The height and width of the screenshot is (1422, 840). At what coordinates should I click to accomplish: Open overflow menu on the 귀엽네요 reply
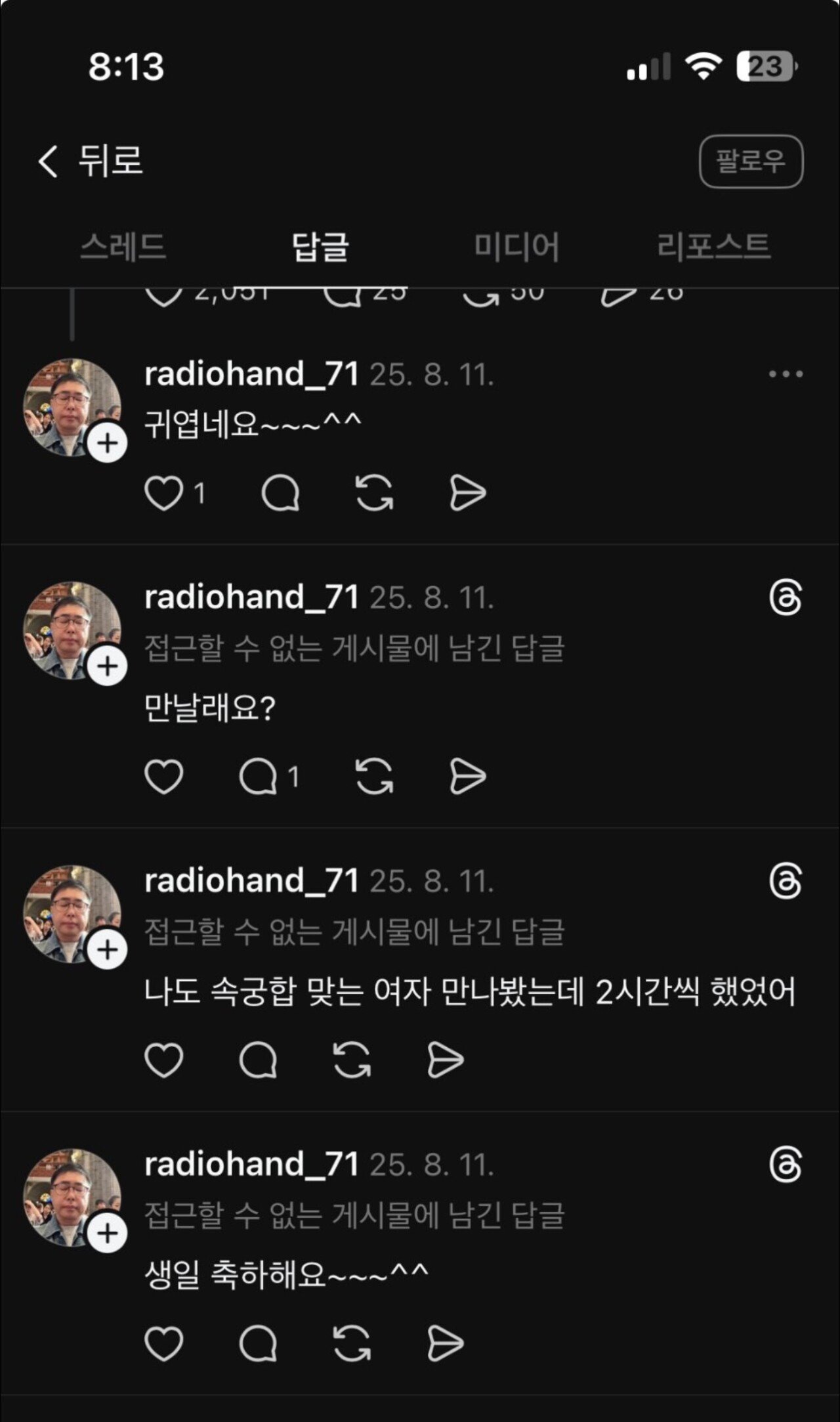click(786, 374)
